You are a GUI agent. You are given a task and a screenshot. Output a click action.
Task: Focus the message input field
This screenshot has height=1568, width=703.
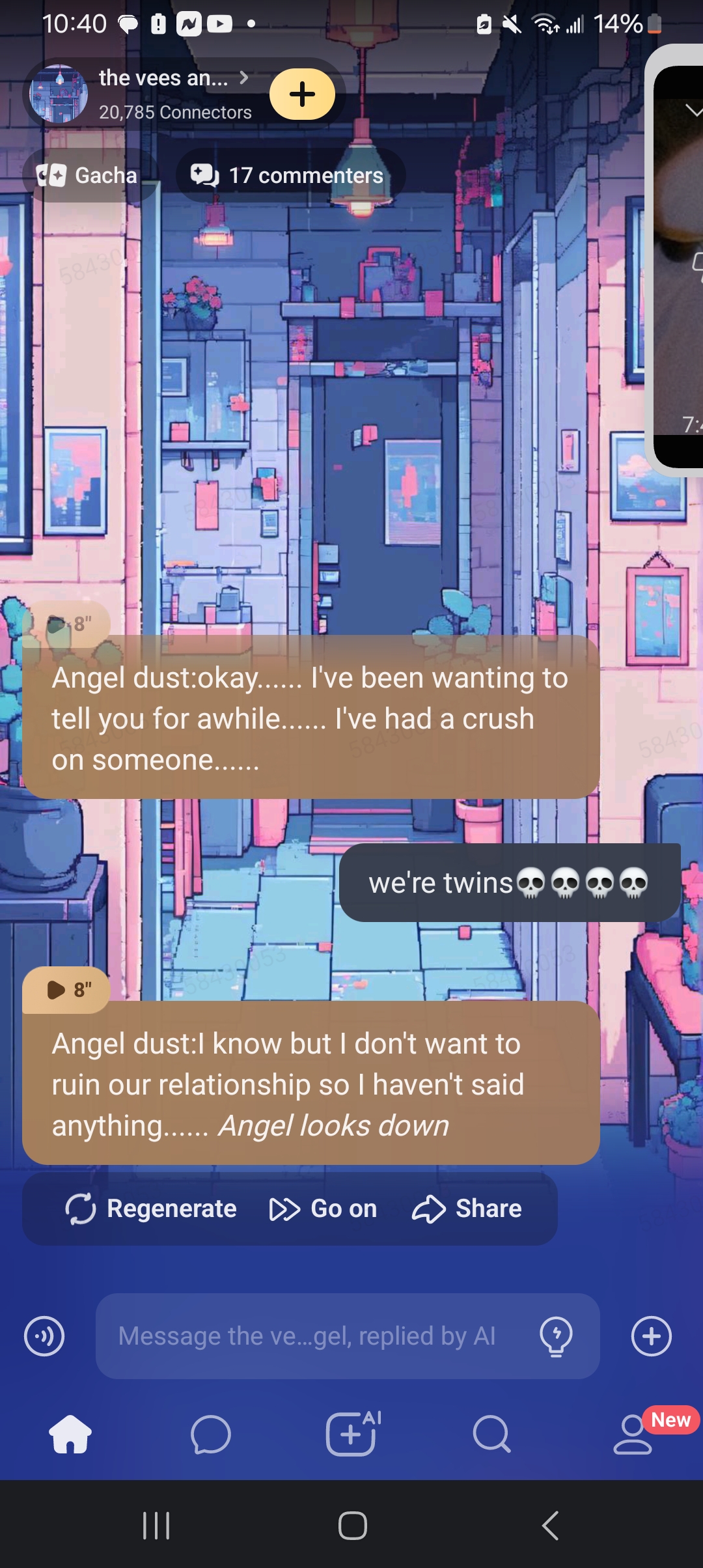(306, 1336)
